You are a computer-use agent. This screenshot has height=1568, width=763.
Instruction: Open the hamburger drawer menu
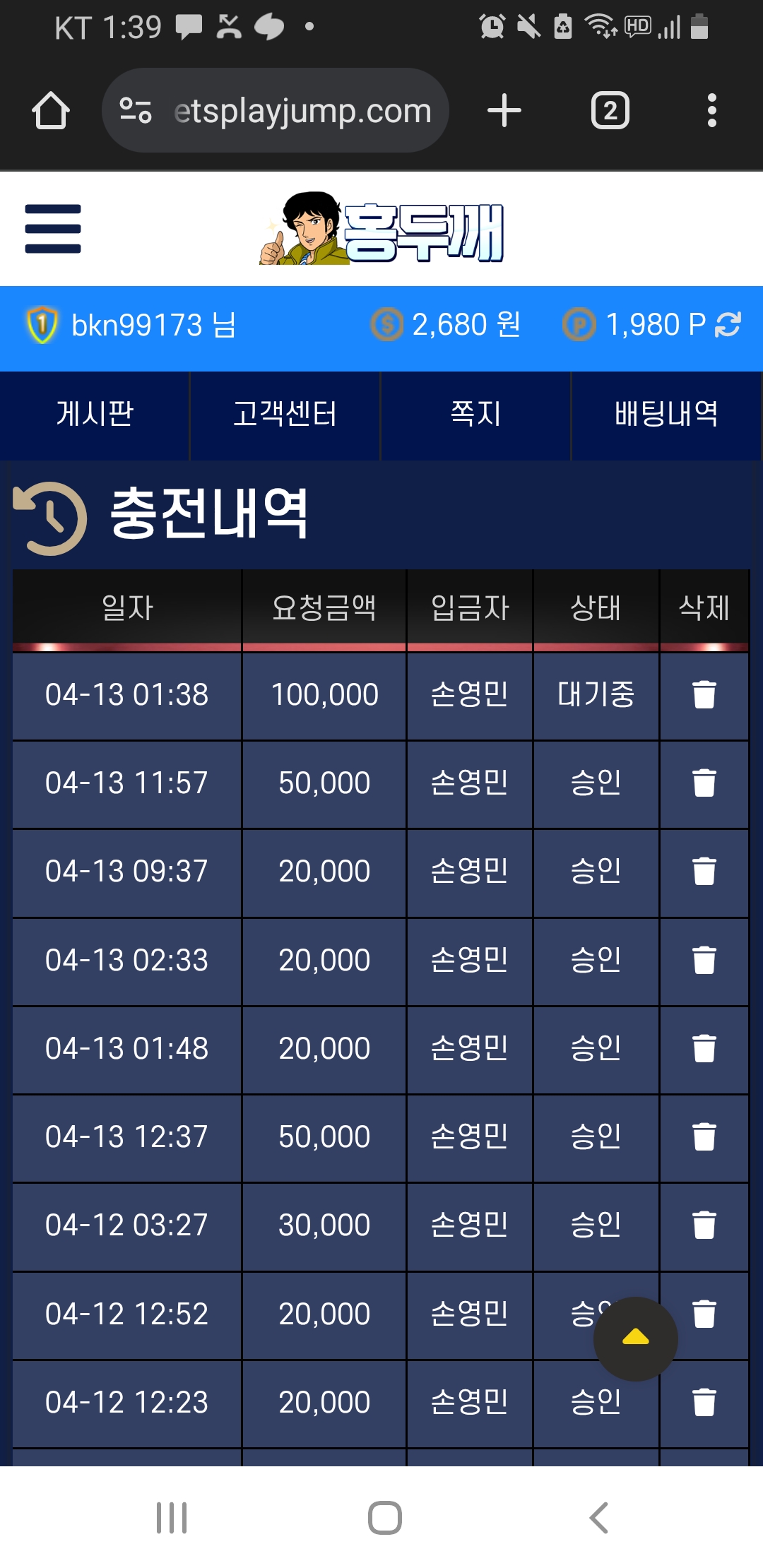pos(53,229)
